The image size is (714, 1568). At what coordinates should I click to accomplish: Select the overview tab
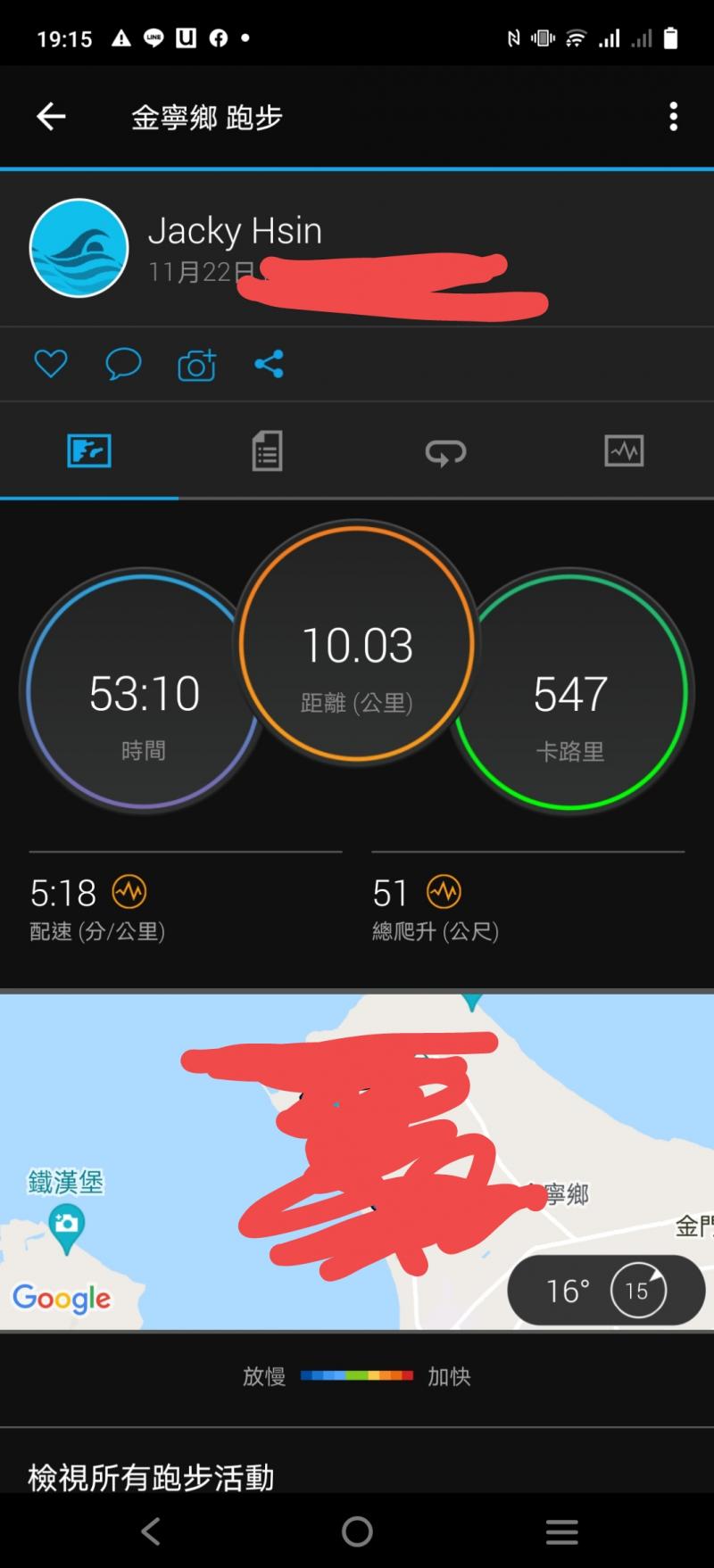(89, 451)
